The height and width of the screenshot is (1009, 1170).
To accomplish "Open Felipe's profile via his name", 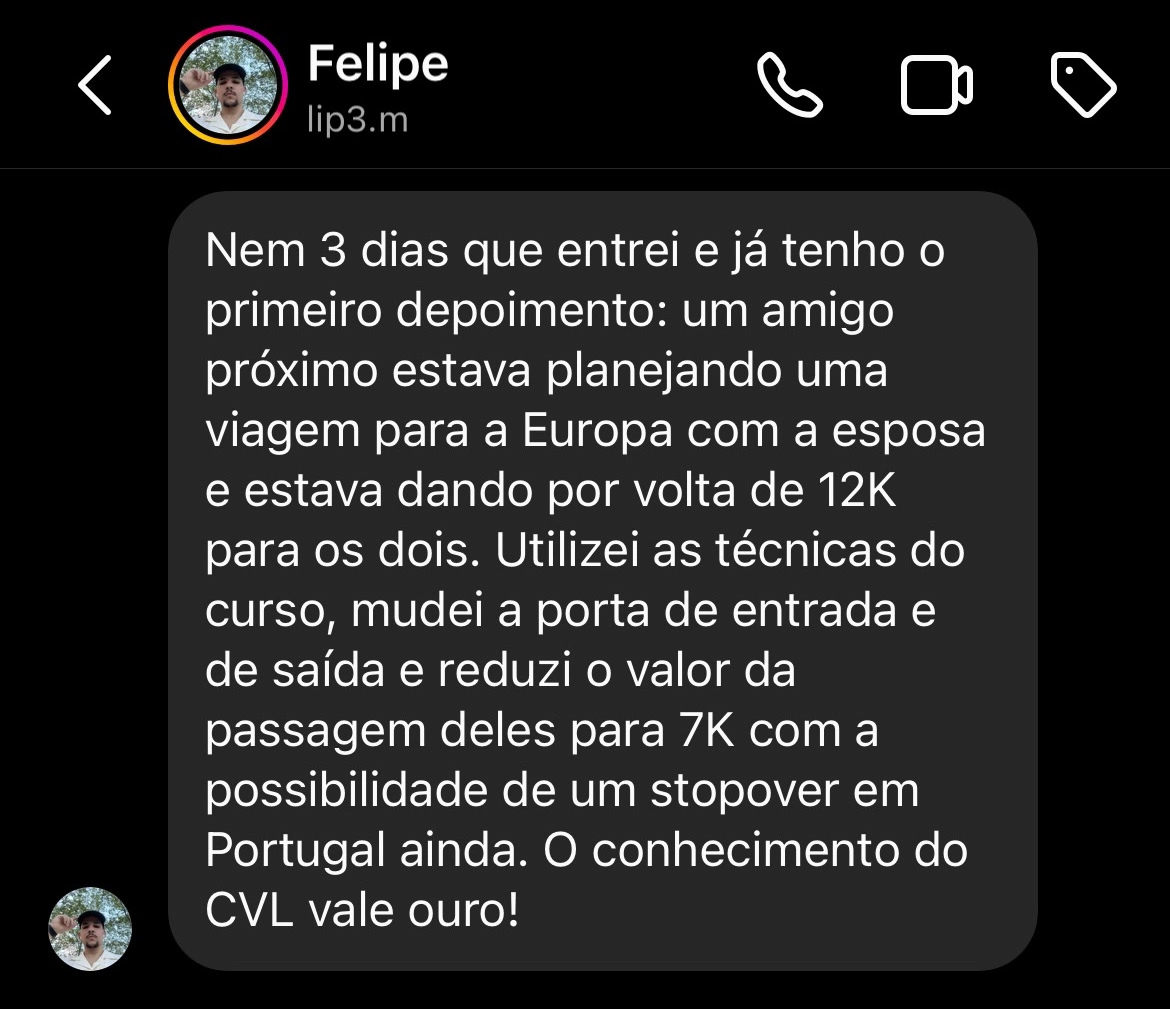I will [x=377, y=66].
